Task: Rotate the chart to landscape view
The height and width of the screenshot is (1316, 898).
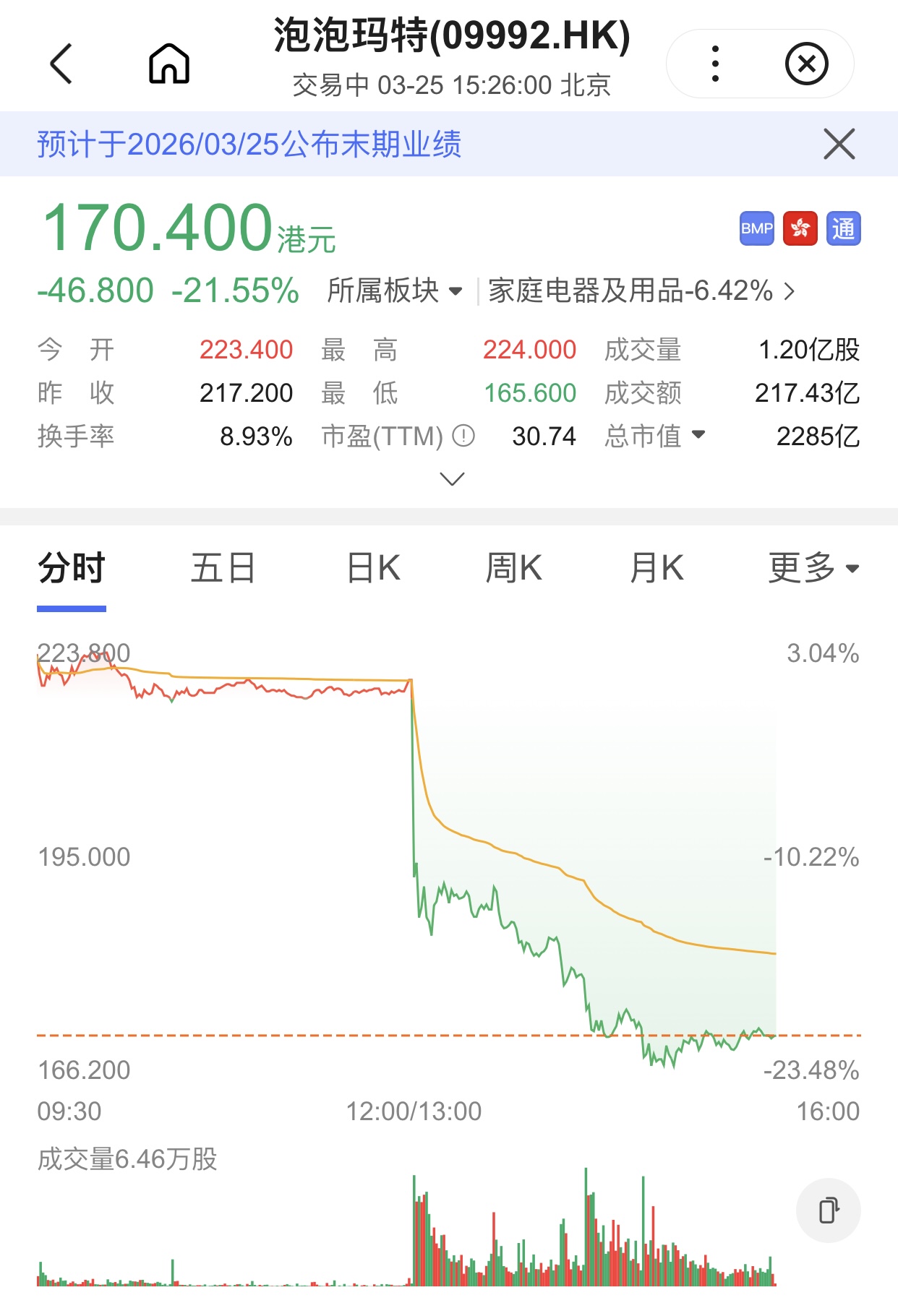Action: coord(828,1210)
